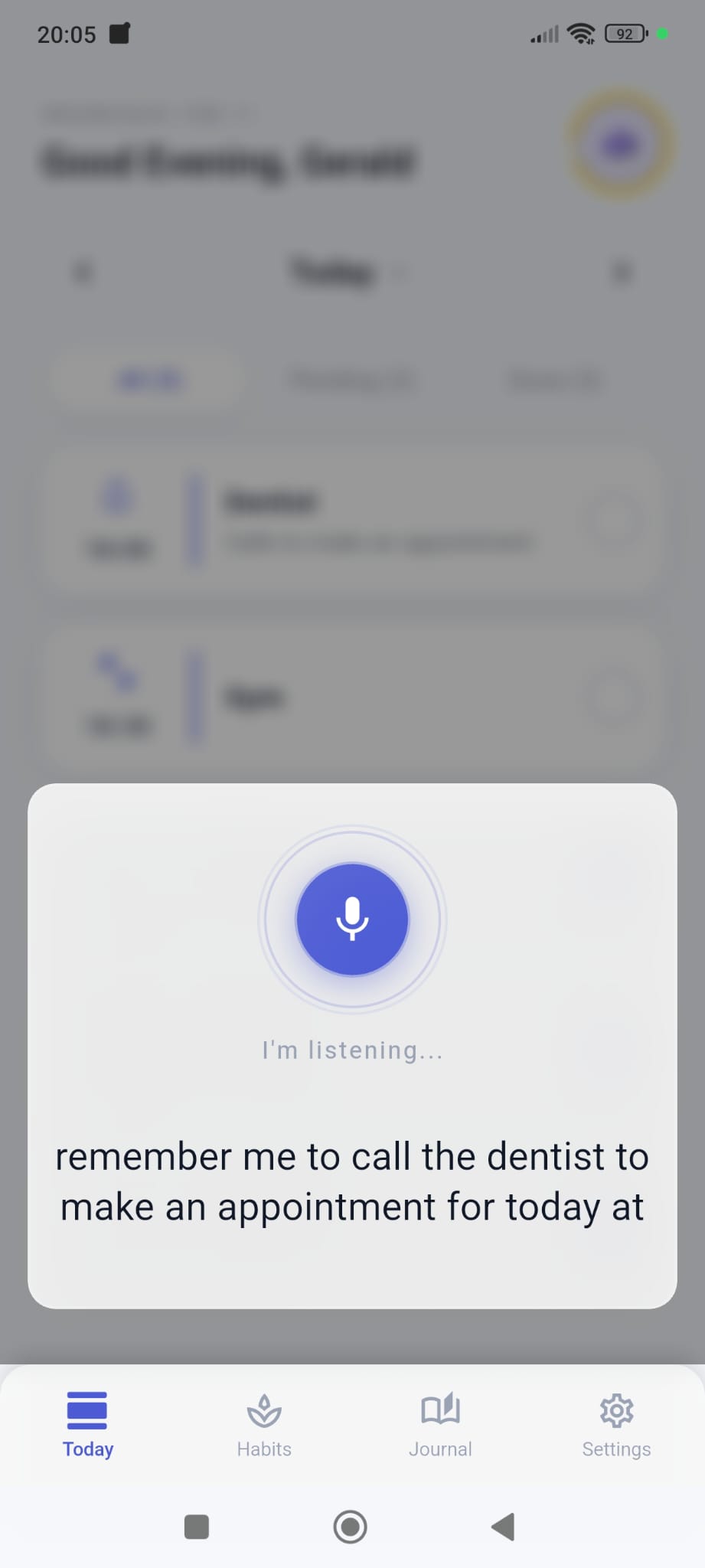Viewport: 705px width, 1568px height.
Task: Mark the Dentist task as done
Action: tap(612, 523)
